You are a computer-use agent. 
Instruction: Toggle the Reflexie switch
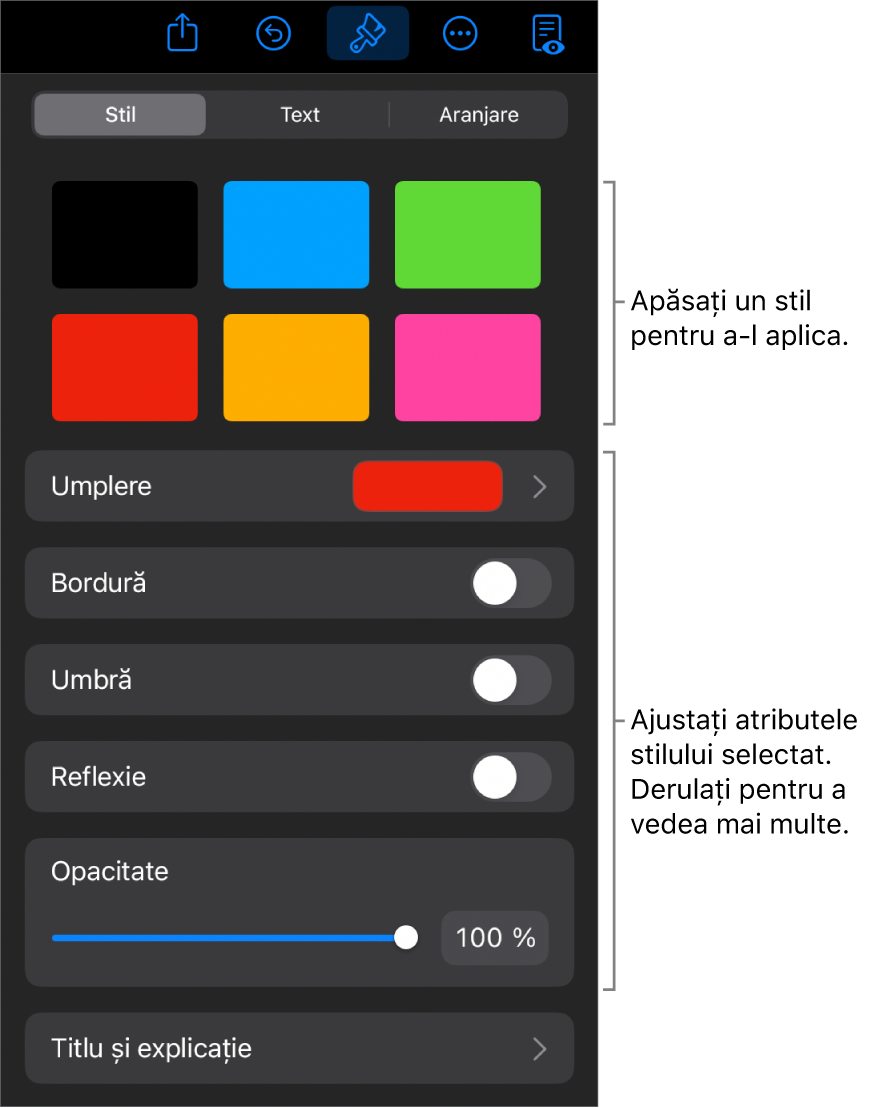[510, 777]
